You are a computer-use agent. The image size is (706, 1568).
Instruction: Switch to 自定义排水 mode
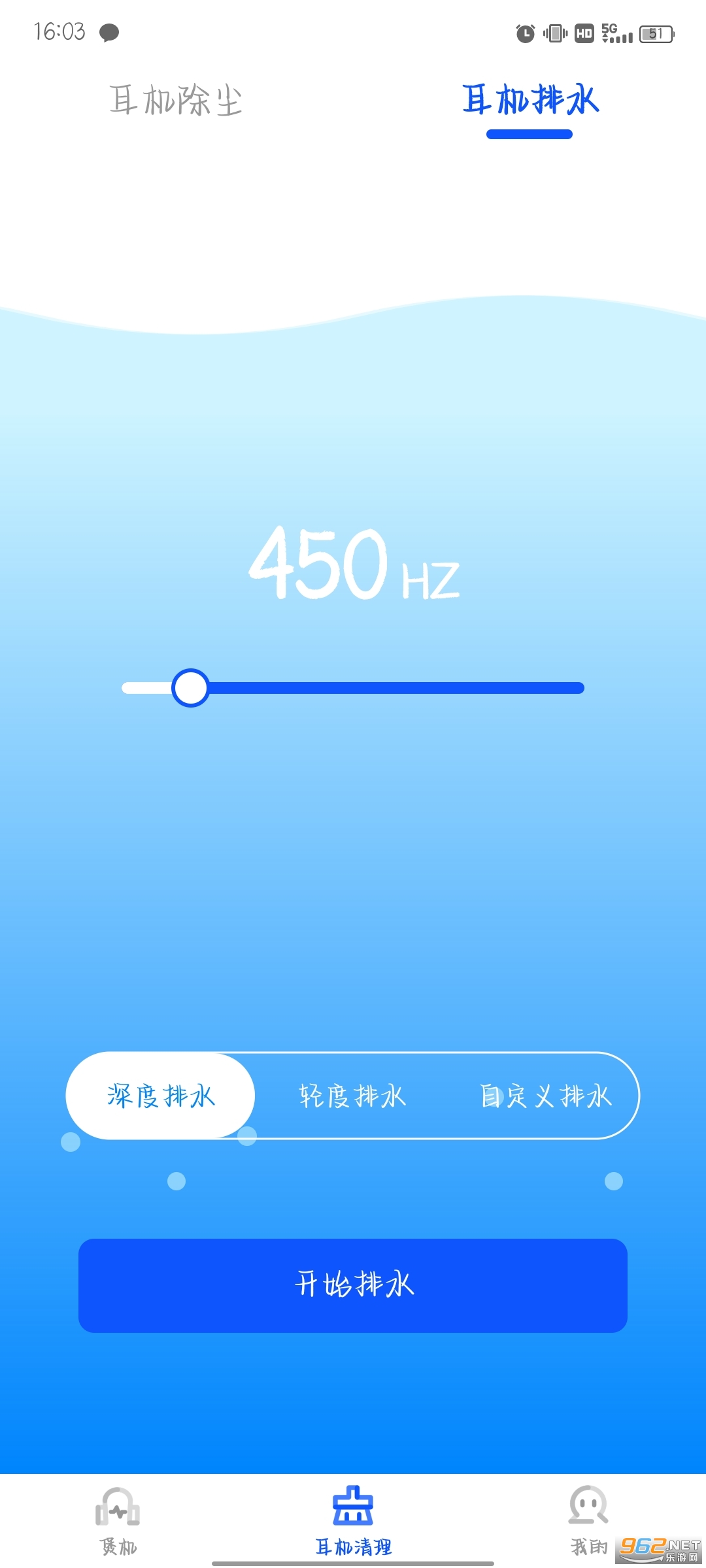click(545, 1096)
